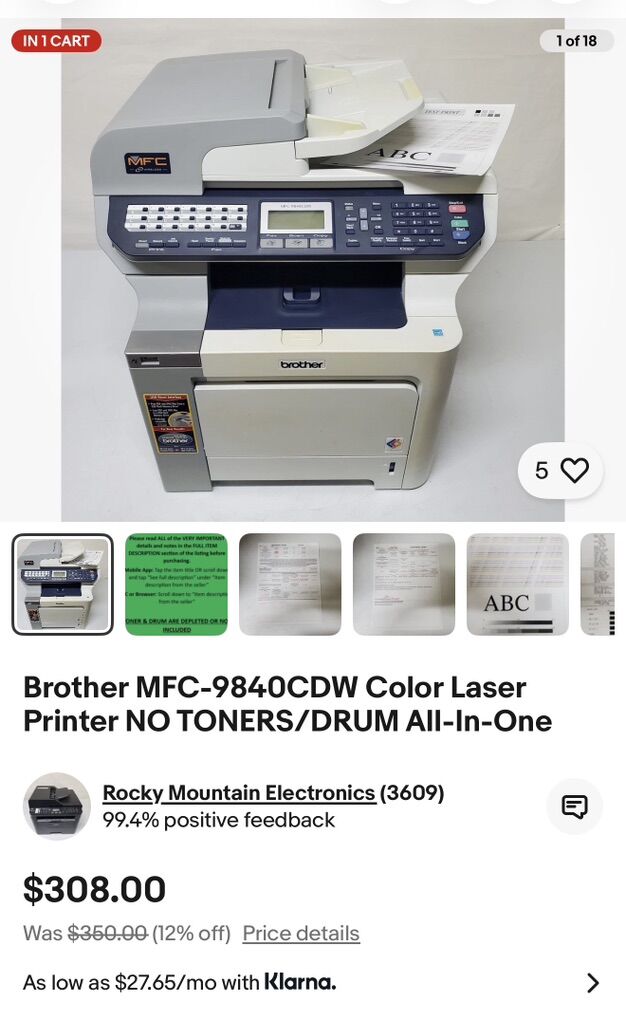Open the main printer product photo
Image resolution: width=626 pixels, height=1020 pixels.
pyautogui.click(x=313, y=270)
